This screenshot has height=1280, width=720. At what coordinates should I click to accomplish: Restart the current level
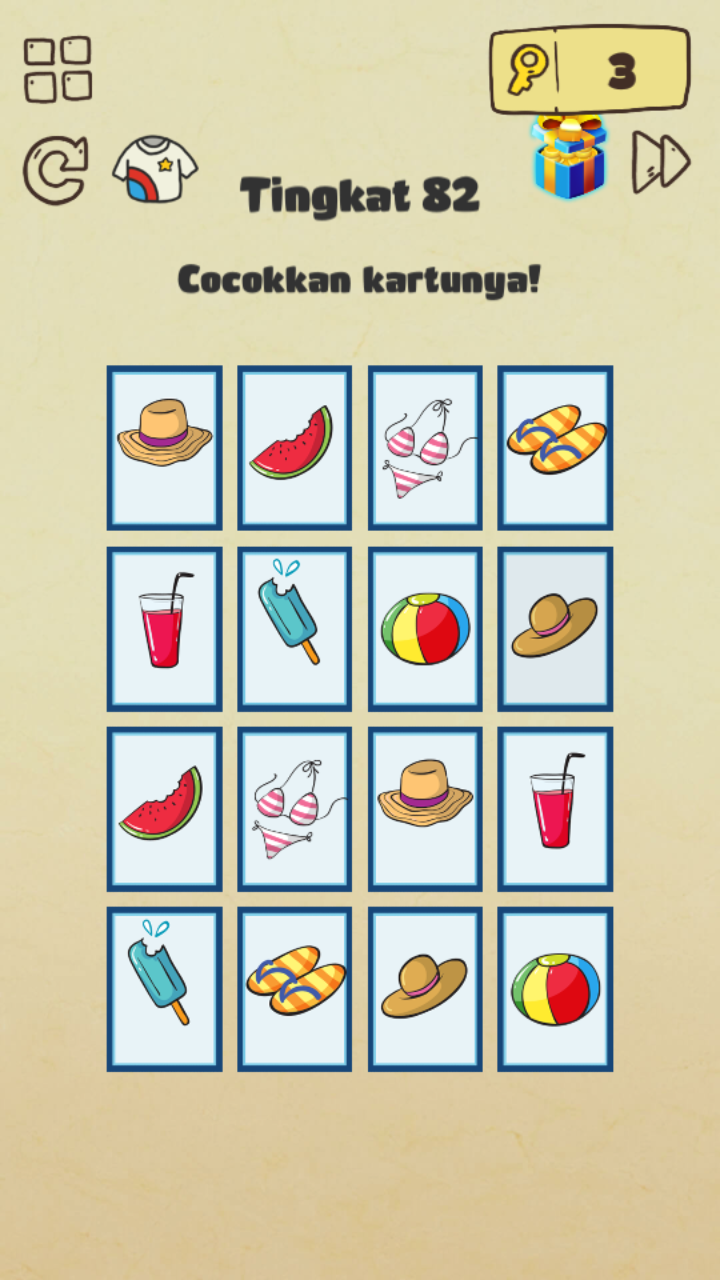click(55, 169)
